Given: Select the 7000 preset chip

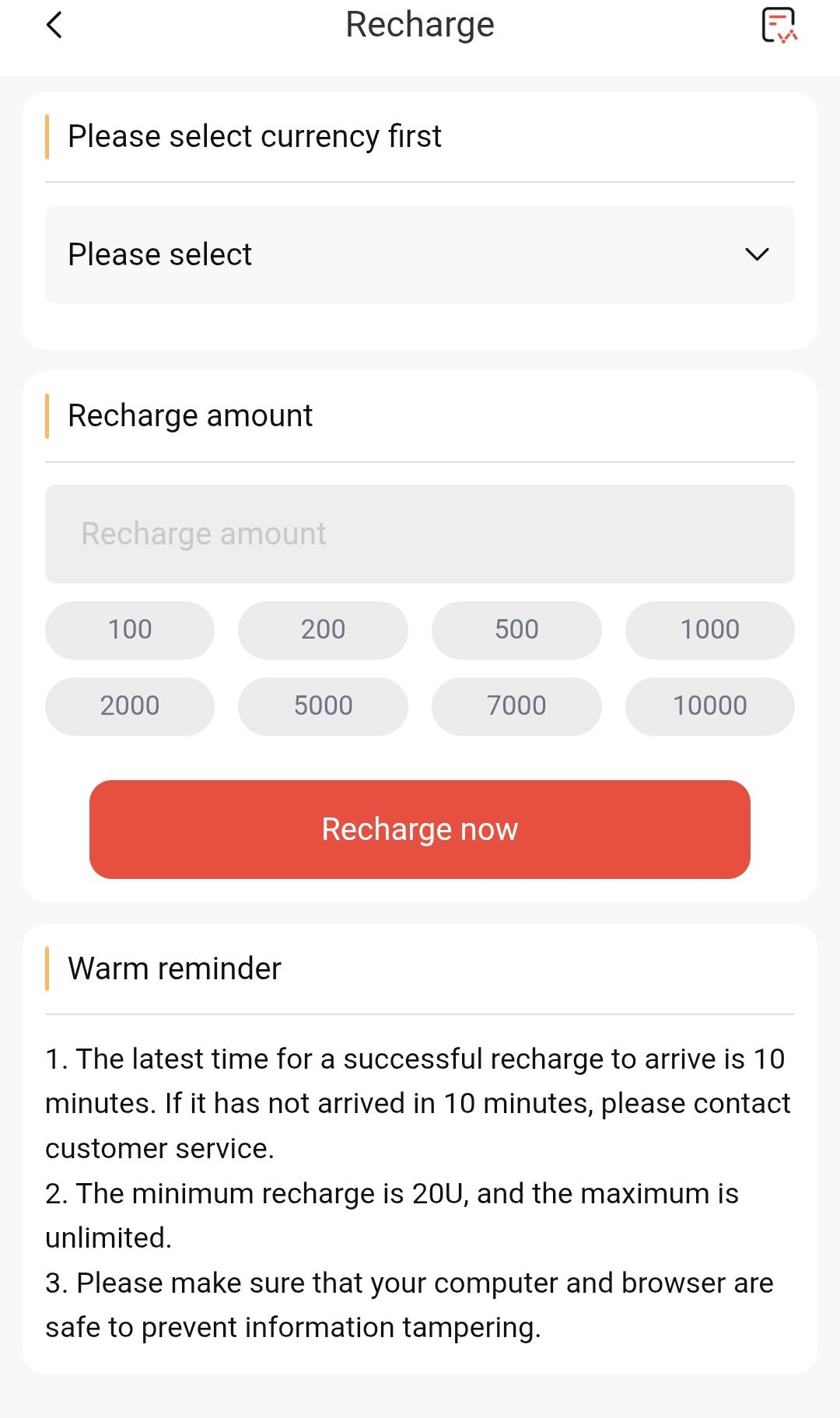Looking at the screenshot, I should tap(516, 705).
